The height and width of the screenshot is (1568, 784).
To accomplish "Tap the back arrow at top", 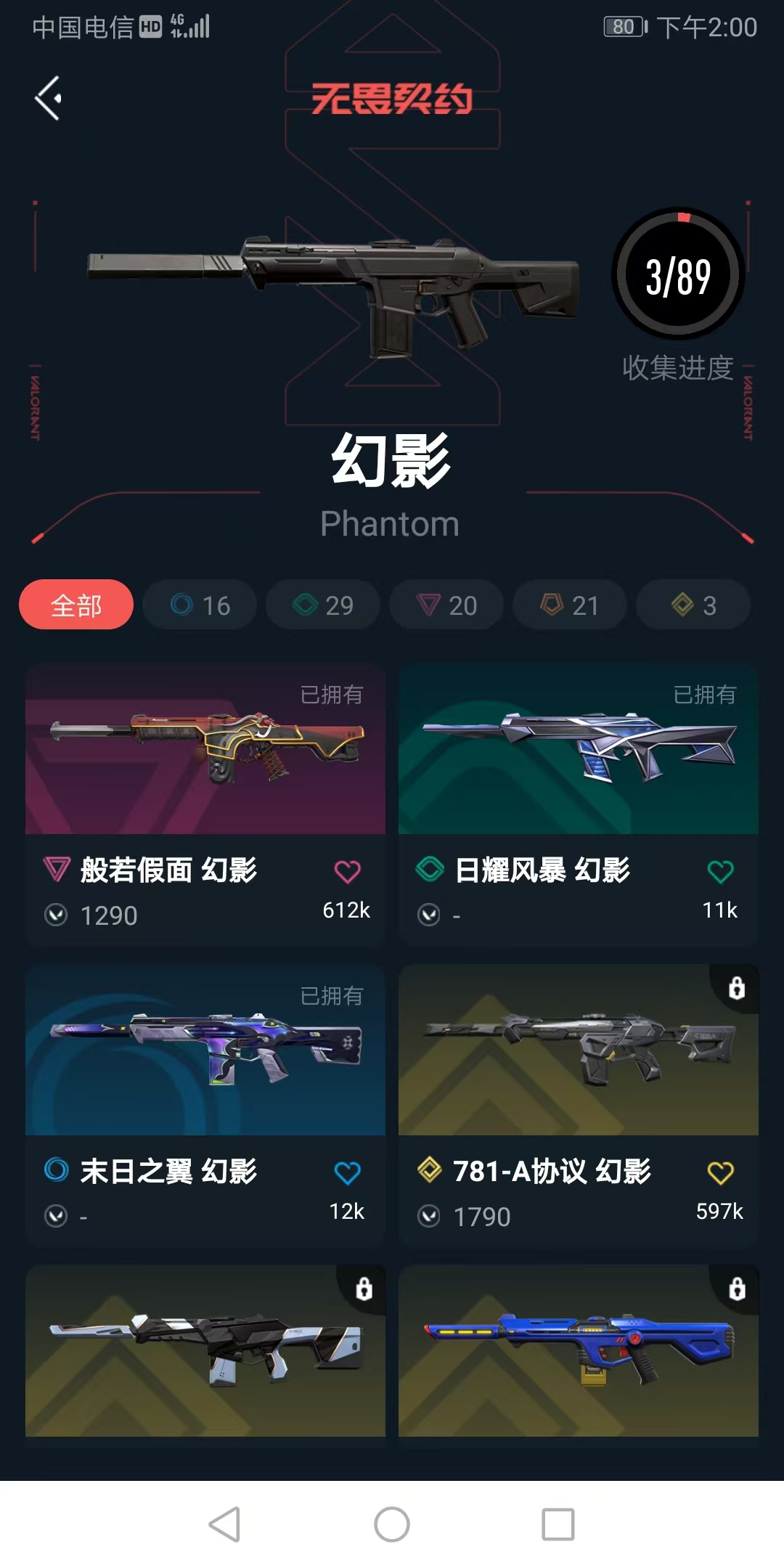I will tap(48, 98).
